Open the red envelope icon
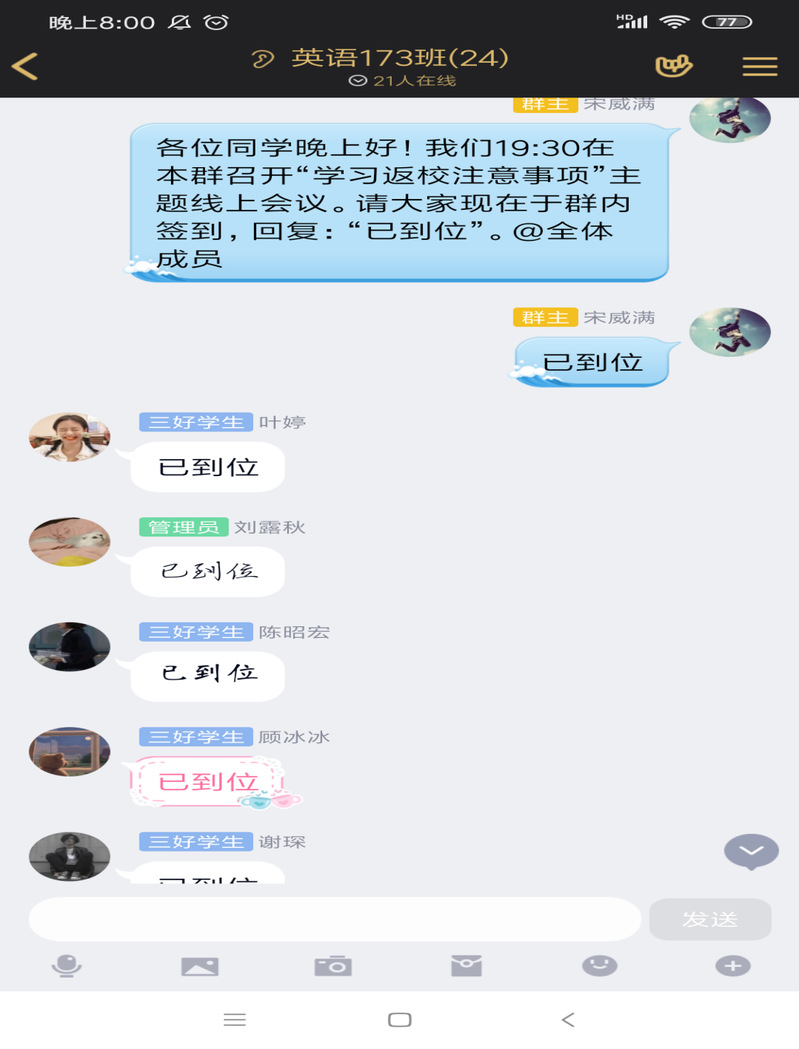Viewport: 799px width, 1049px height. point(466,966)
